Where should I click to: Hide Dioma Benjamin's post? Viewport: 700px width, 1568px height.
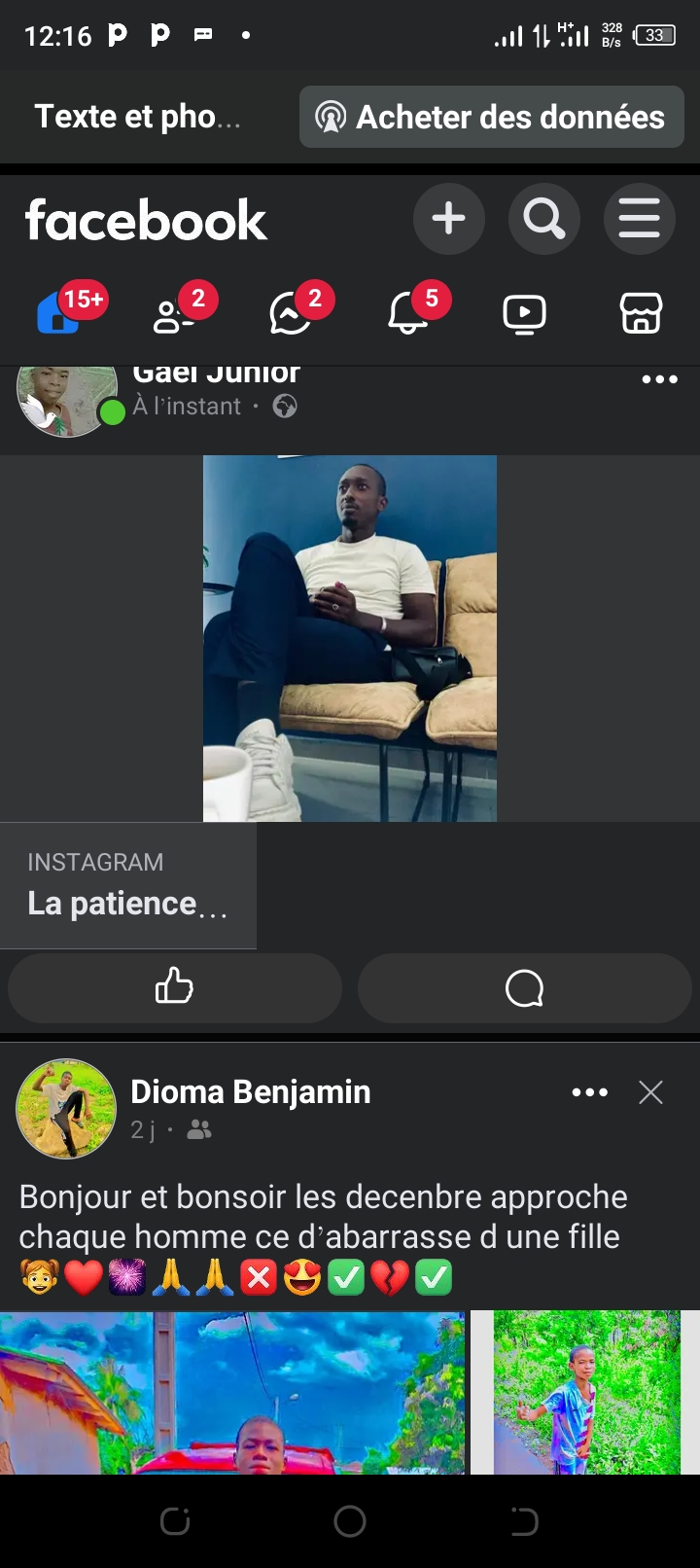650,1092
